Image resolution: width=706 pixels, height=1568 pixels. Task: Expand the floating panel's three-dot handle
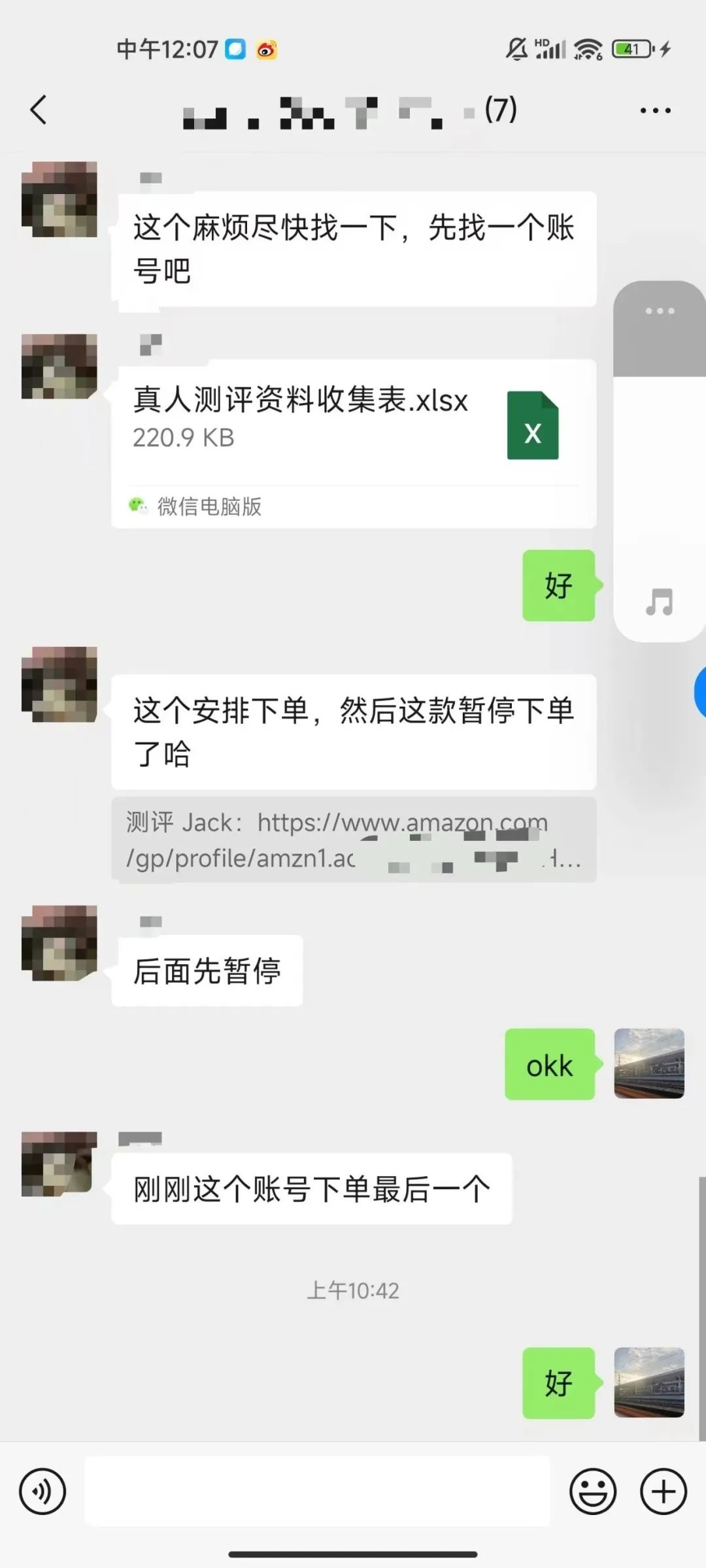(660, 312)
